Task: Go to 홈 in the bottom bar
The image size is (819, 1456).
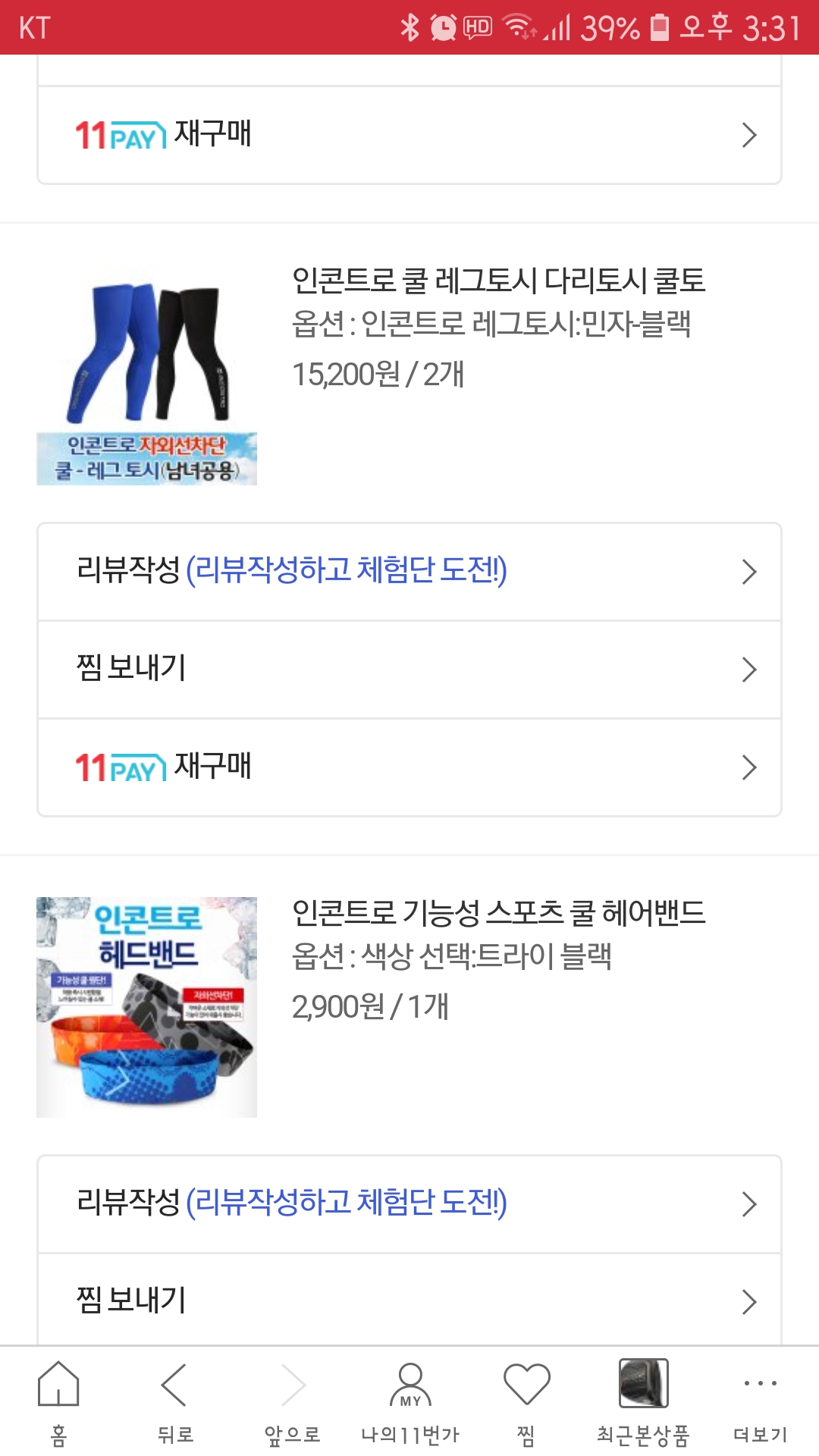Action: 58,1401
